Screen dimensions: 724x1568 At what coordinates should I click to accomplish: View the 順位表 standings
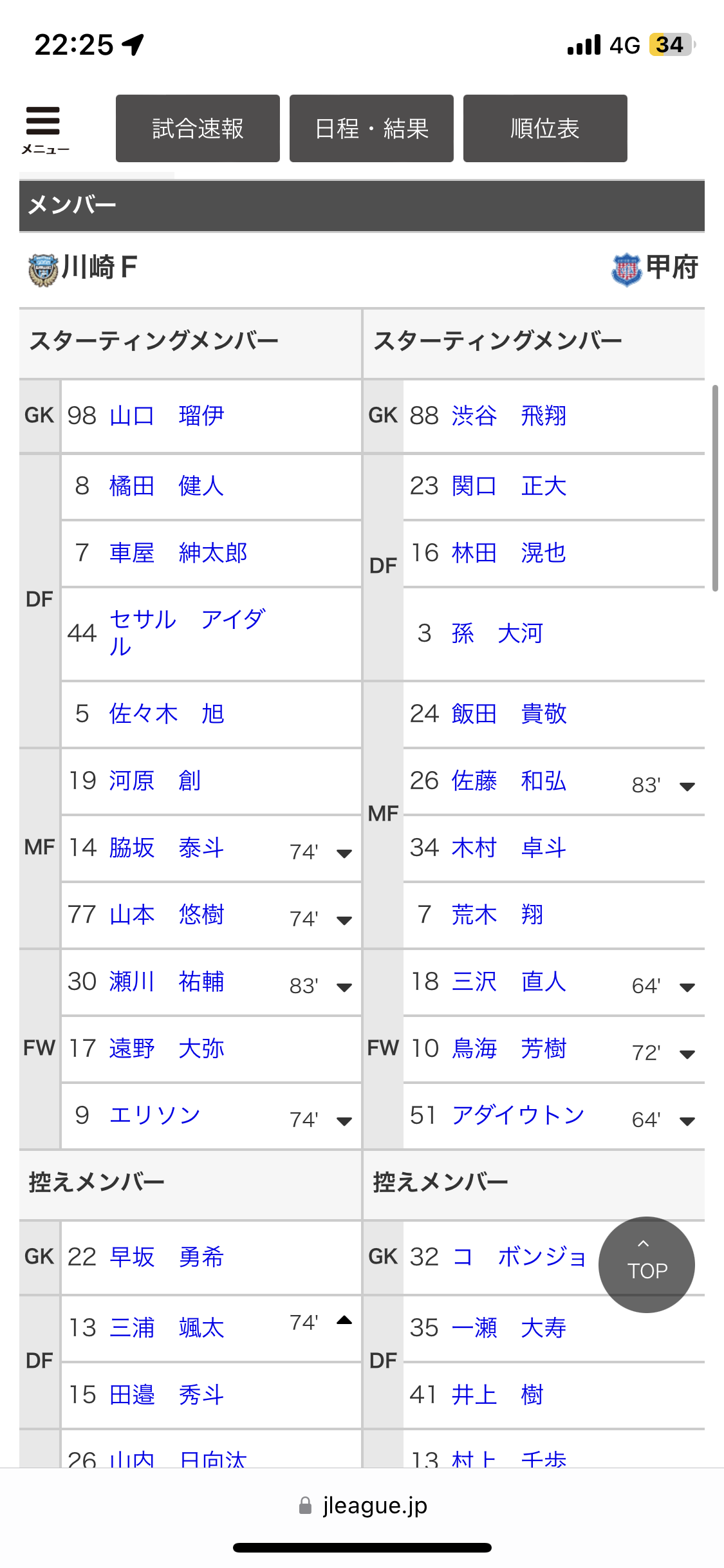pos(545,128)
